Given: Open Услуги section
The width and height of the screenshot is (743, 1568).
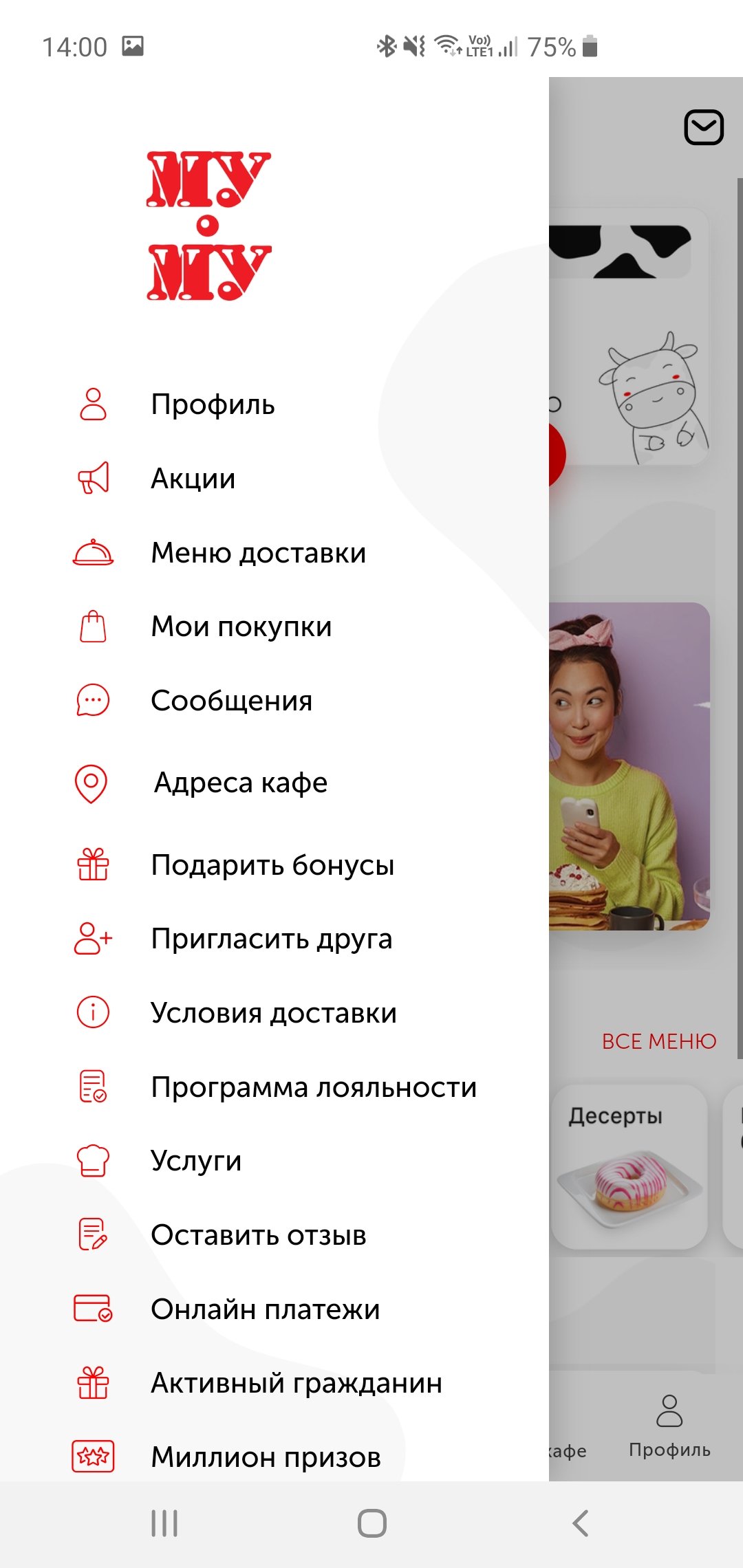Looking at the screenshot, I should 196,1161.
